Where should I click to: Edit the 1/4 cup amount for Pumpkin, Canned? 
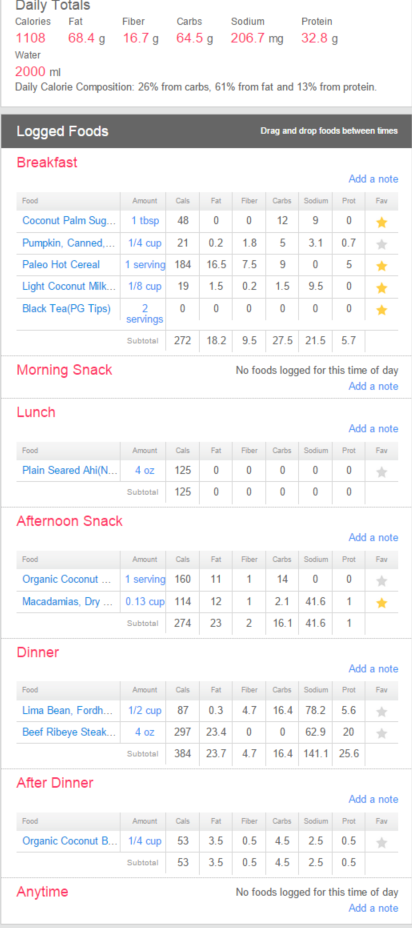(x=145, y=243)
